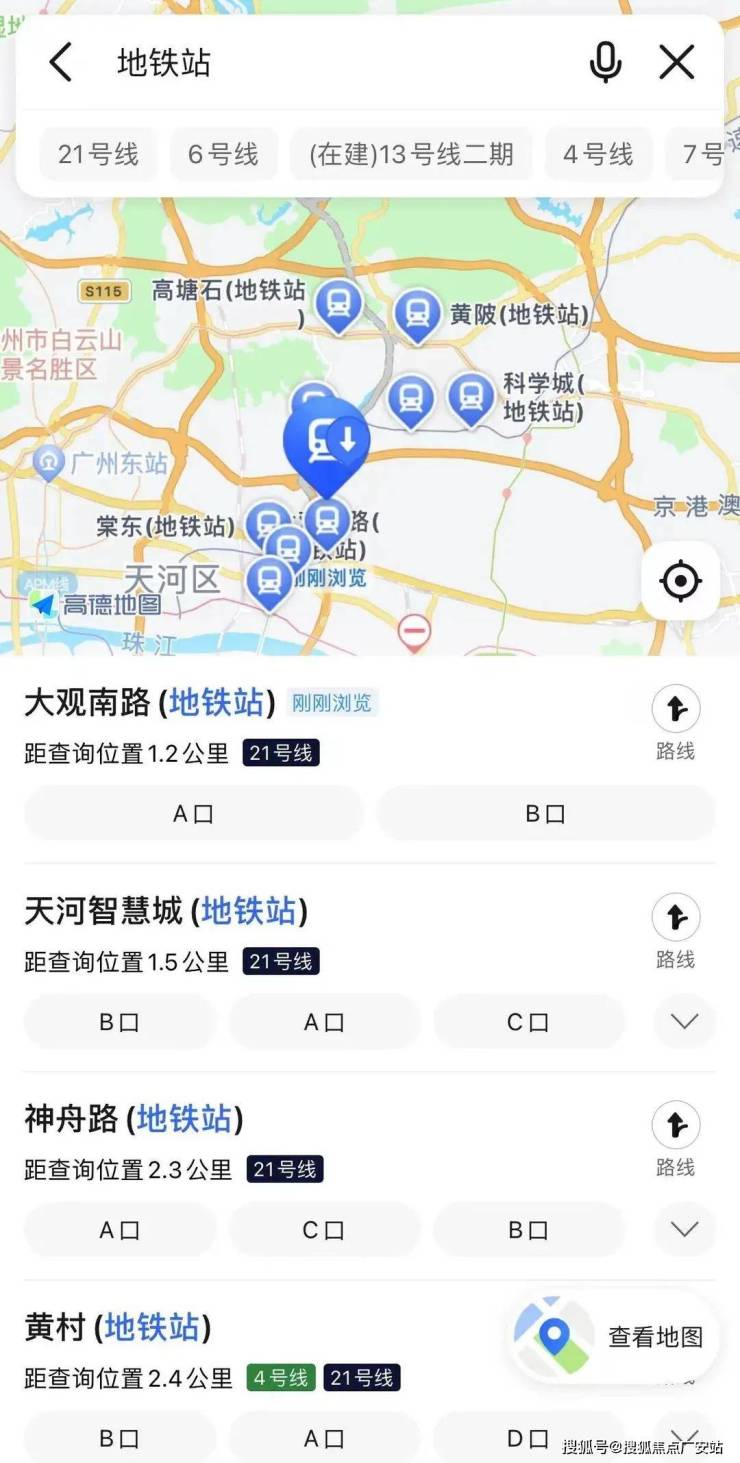This screenshot has height=1463, width=740.
Task: Select the 6号线 filter chip
Action: 223,154
